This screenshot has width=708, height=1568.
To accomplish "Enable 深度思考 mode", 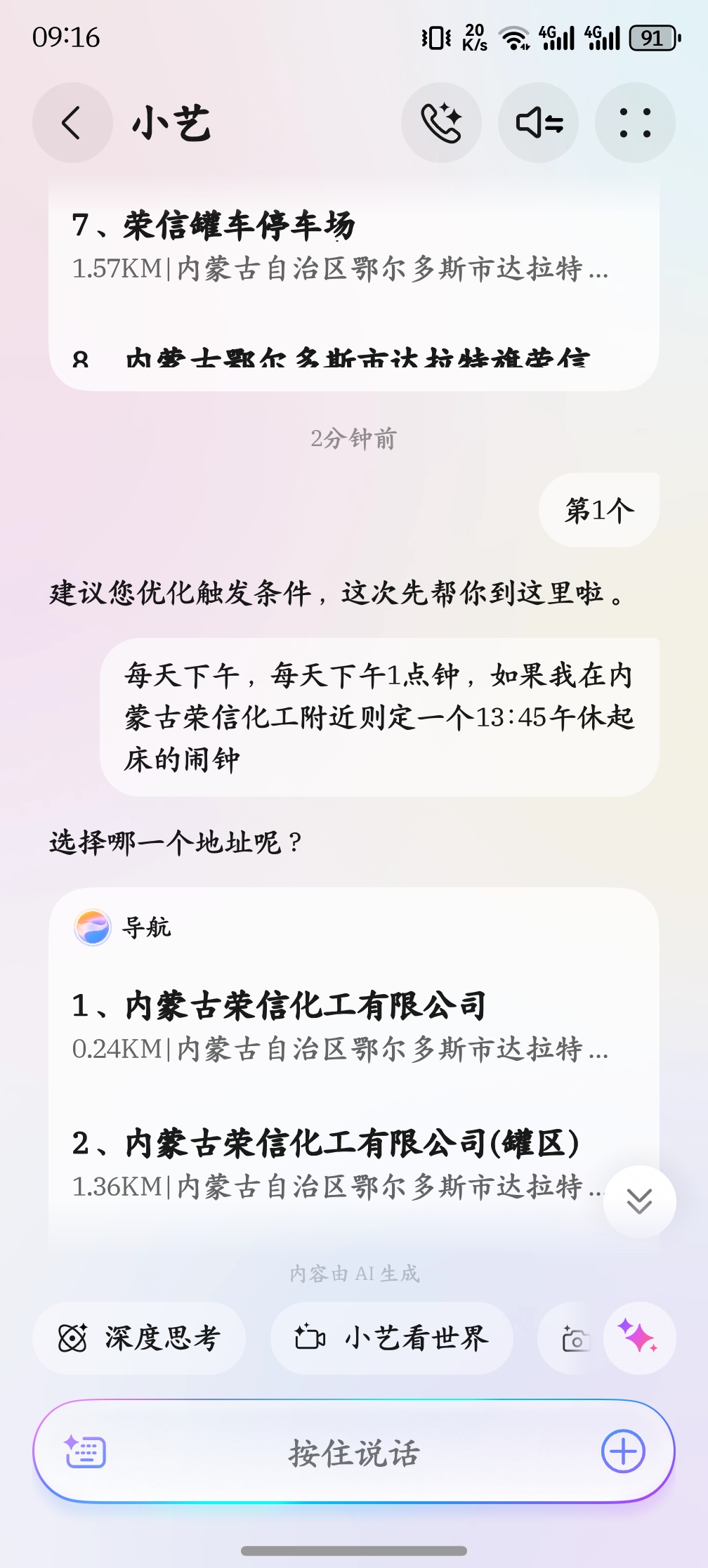I will (x=139, y=1338).
